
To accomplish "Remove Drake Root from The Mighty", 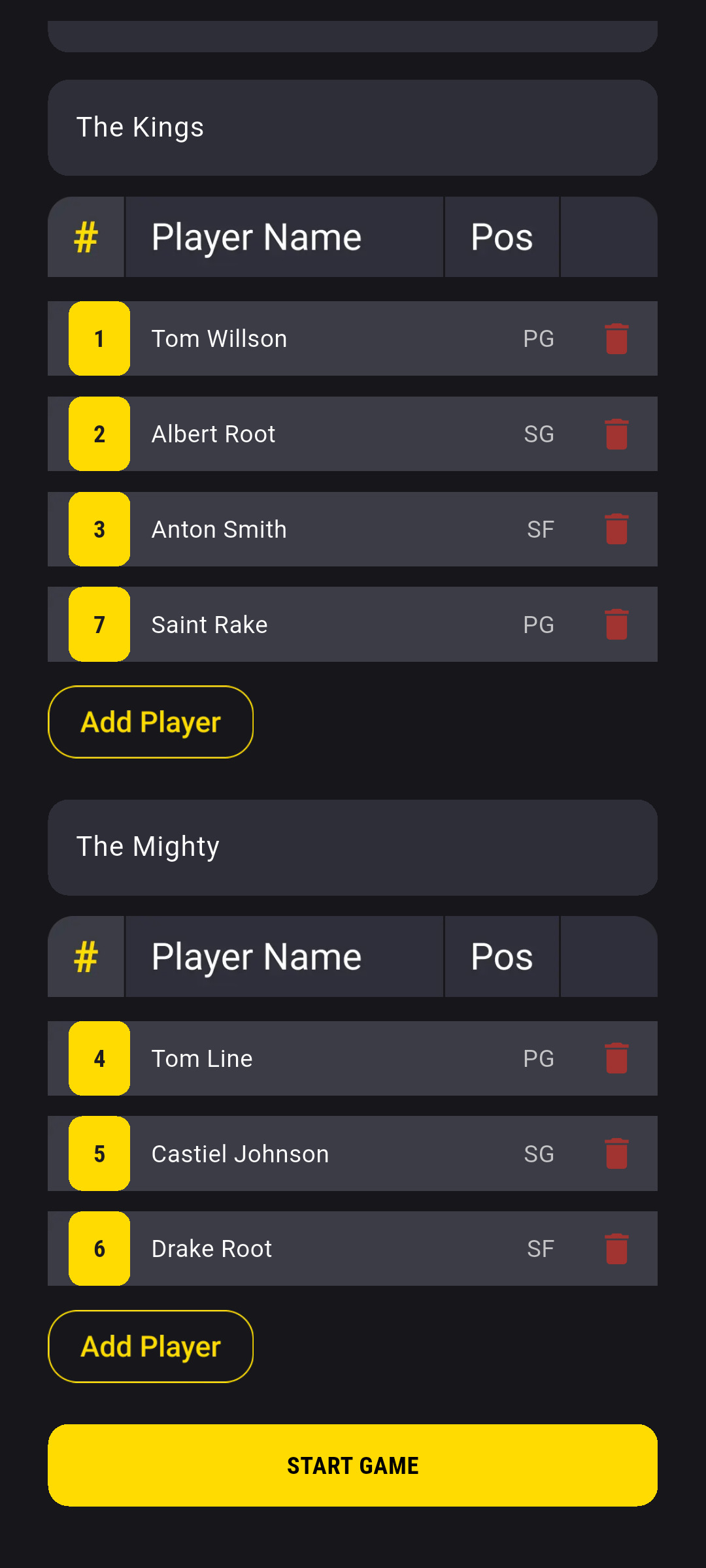I will (616, 1248).
